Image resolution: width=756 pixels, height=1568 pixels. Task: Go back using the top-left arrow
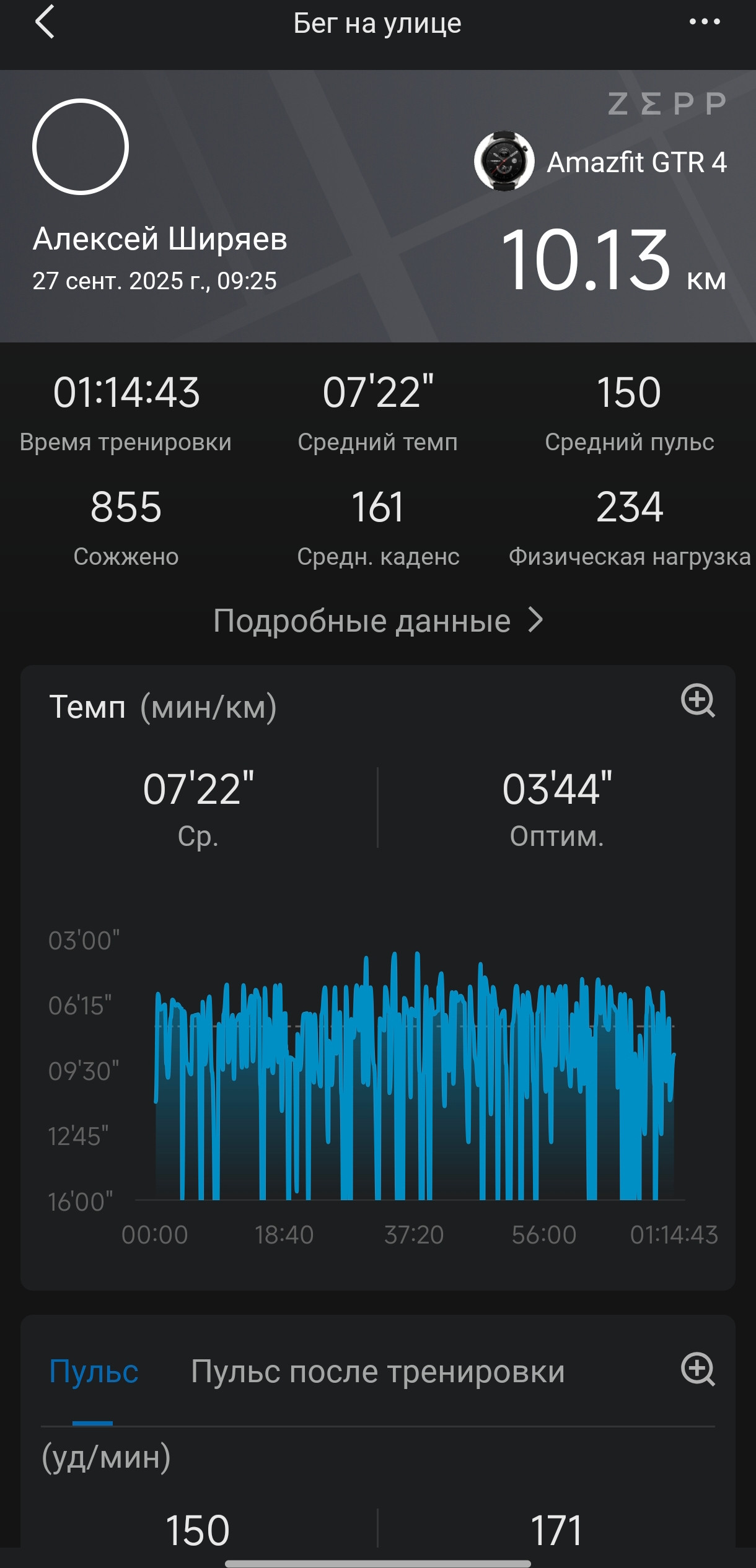click(45, 22)
